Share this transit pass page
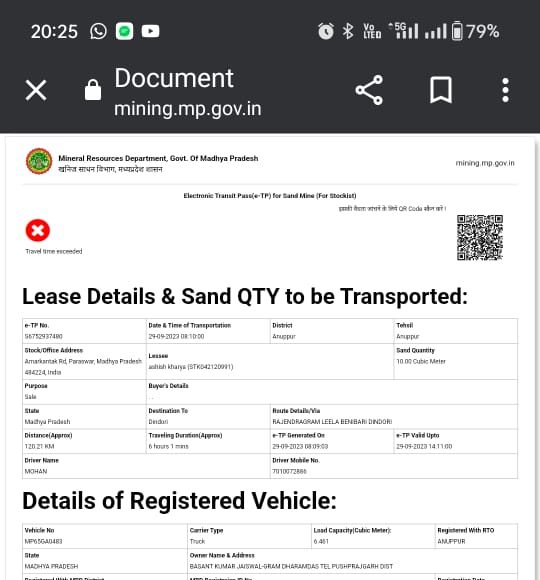This screenshot has height=580, width=540. point(369,90)
